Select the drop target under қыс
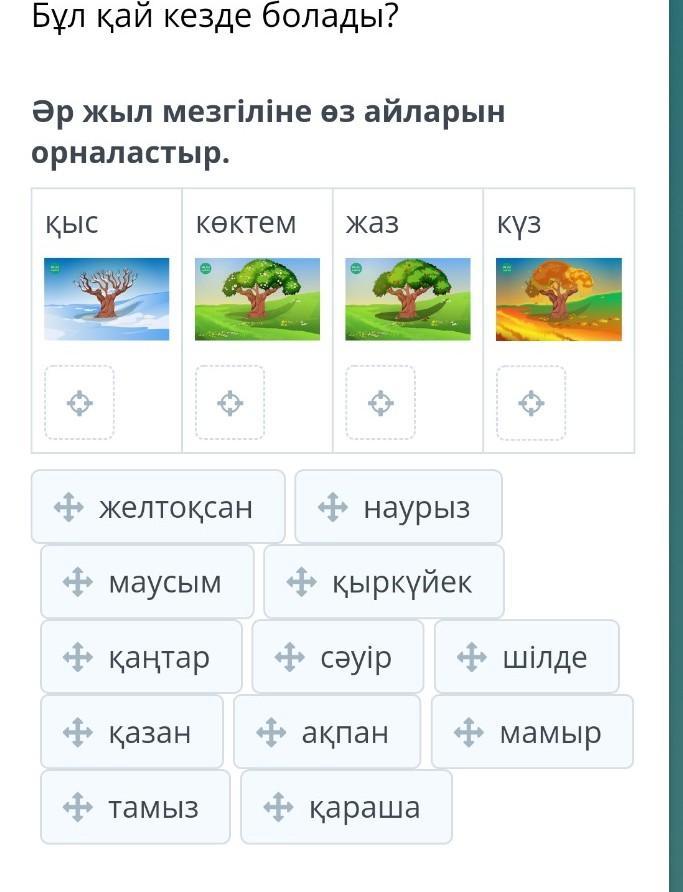This screenshot has width=683, height=892. click(x=80, y=403)
